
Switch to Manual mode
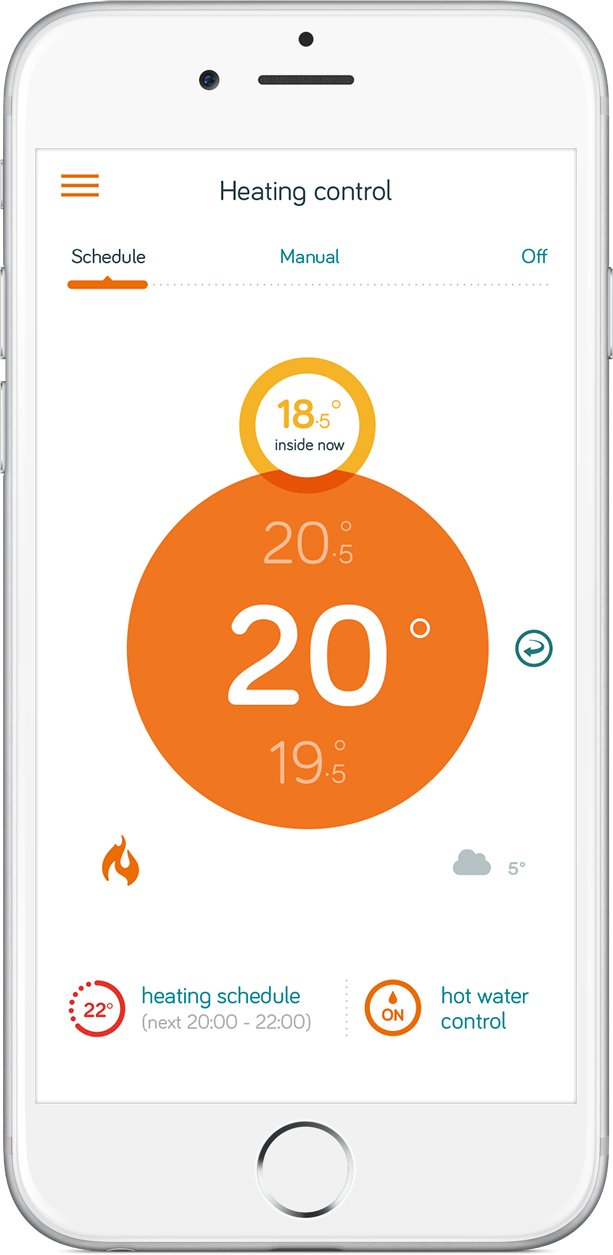click(x=309, y=257)
